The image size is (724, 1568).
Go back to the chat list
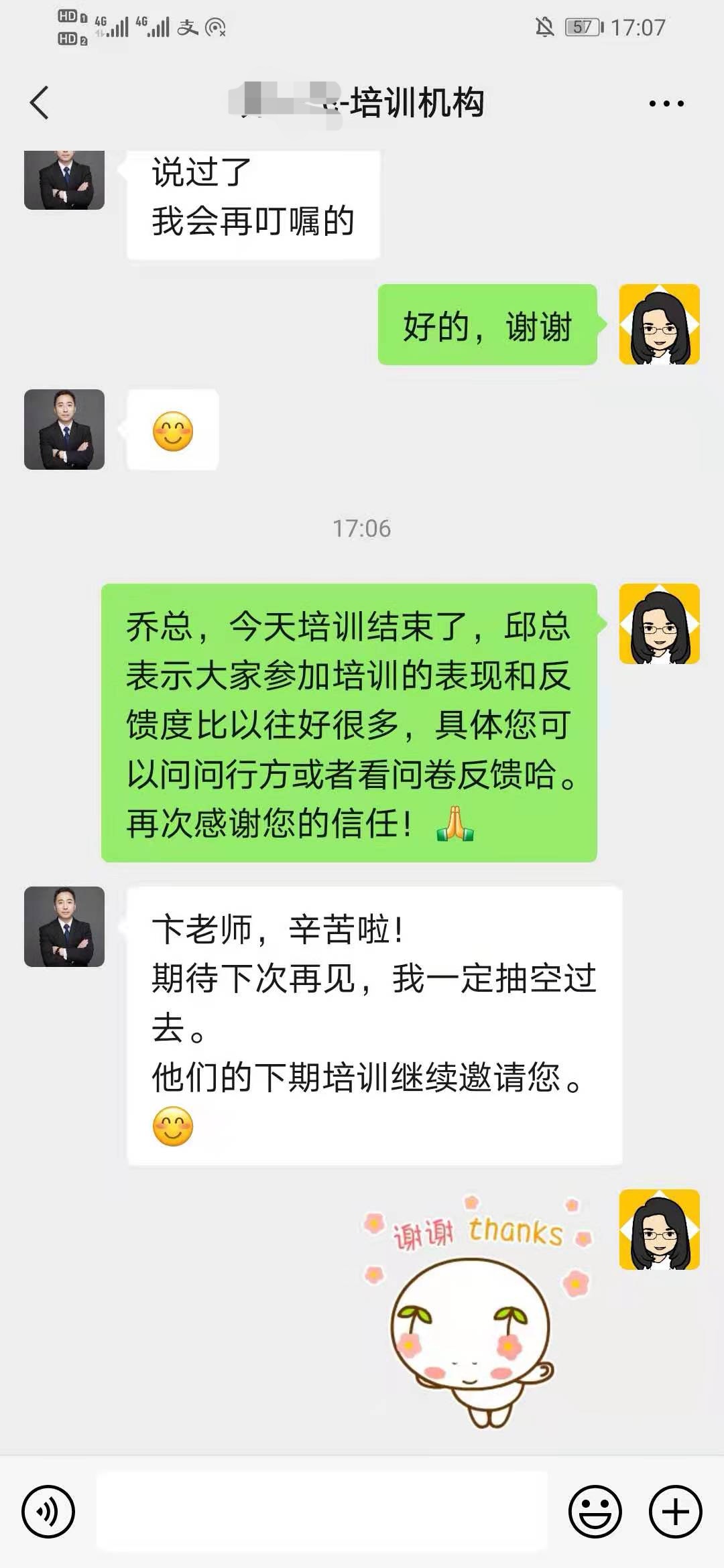40,103
